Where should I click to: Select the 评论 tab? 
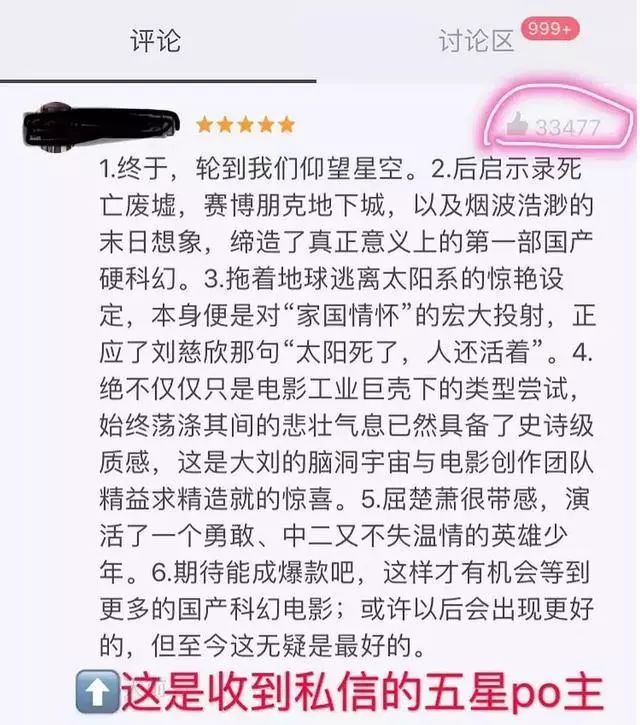(155, 41)
